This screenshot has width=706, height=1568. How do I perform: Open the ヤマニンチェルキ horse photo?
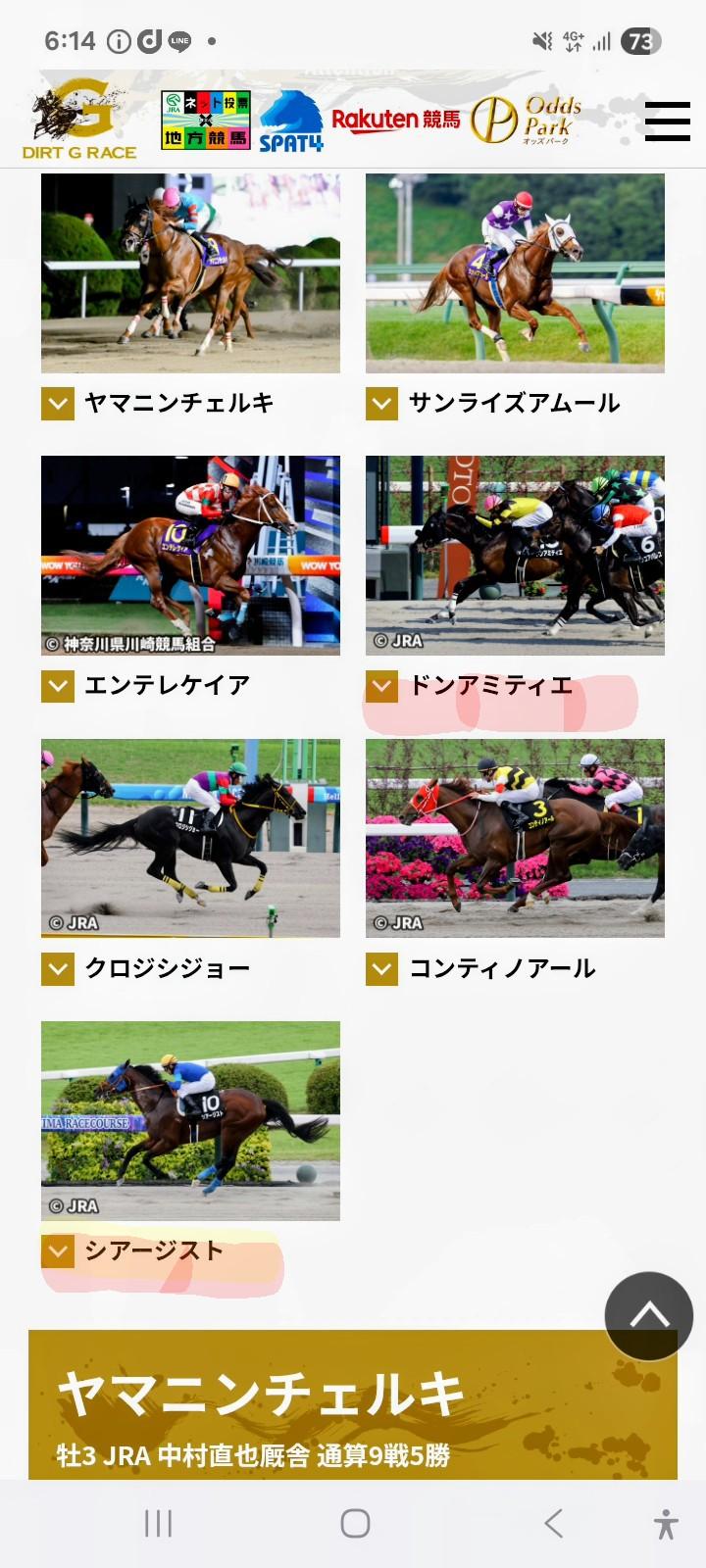pyautogui.click(x=190, y=273)
